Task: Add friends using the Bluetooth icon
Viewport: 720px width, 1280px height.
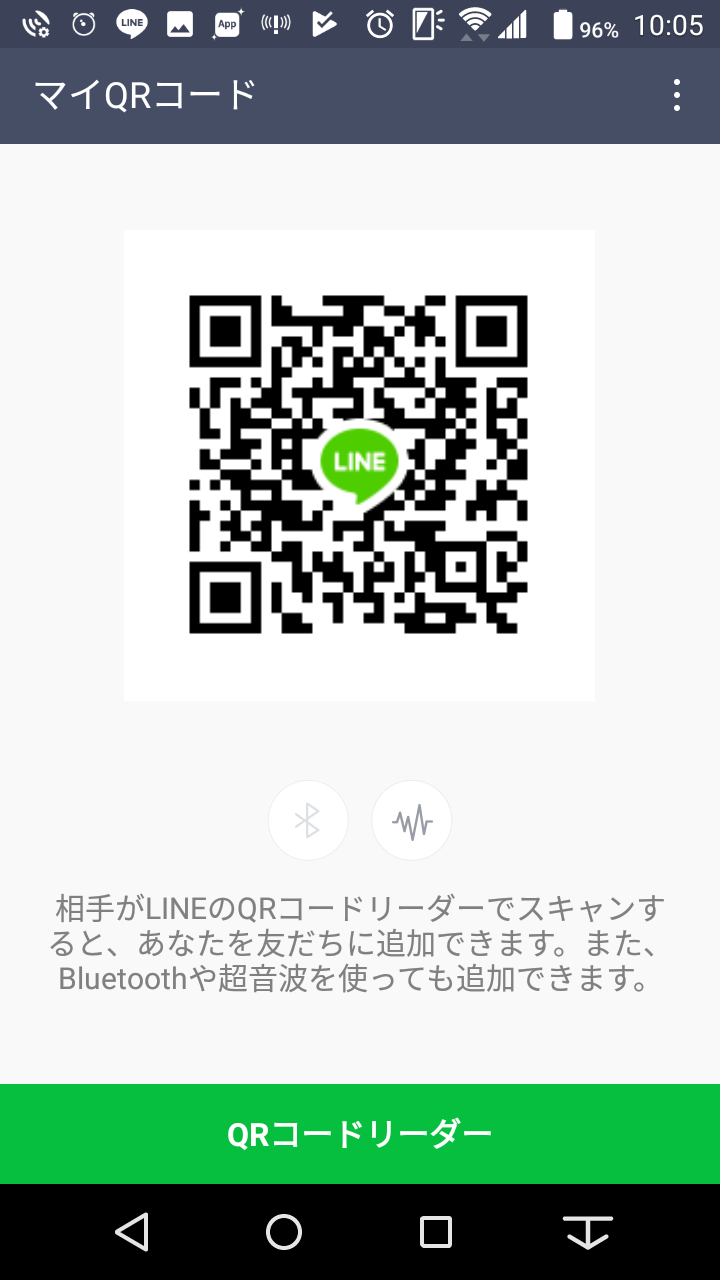Action: click(308, 821)
